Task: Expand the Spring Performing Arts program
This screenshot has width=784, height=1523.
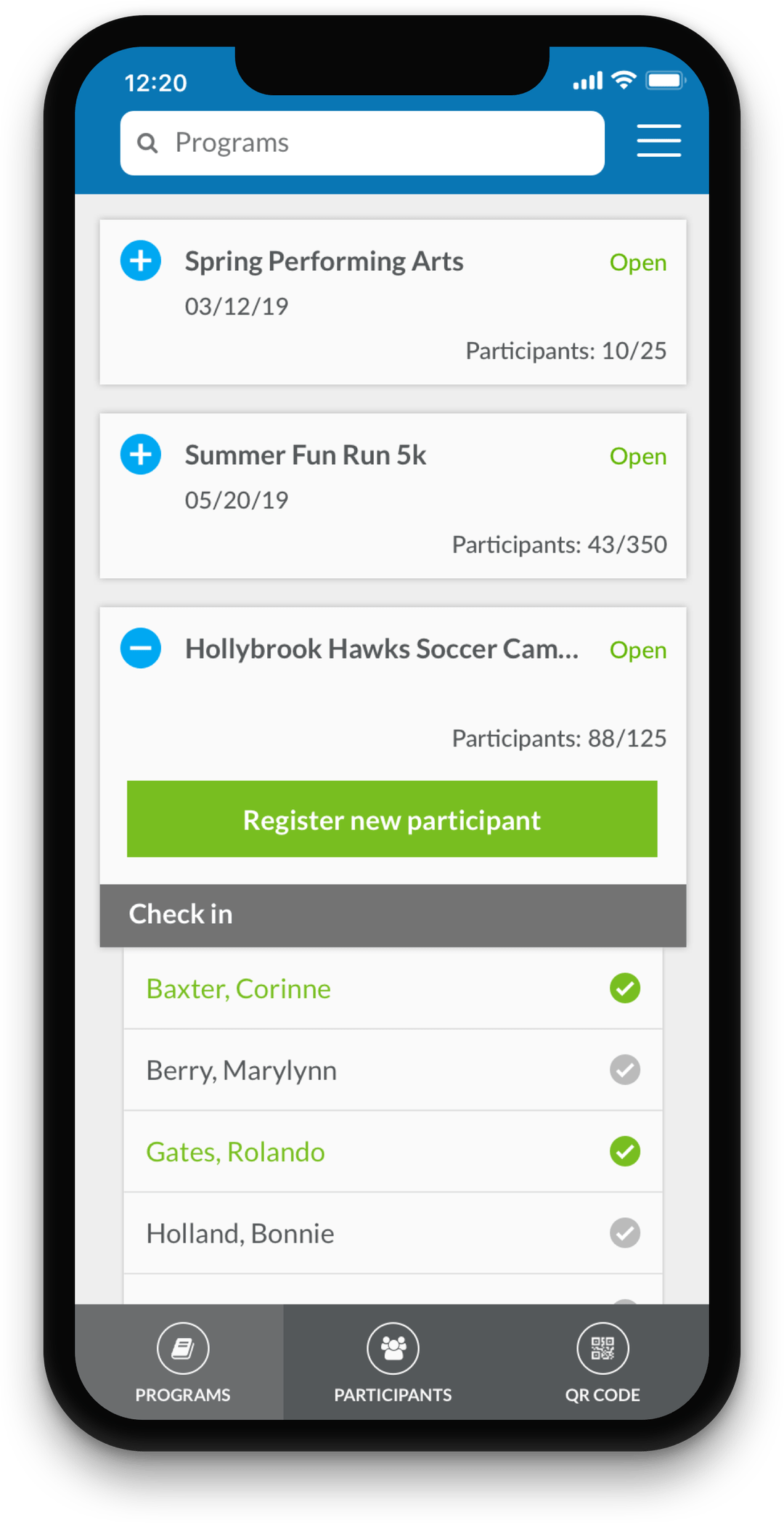Action: click(x=141, y=261)
